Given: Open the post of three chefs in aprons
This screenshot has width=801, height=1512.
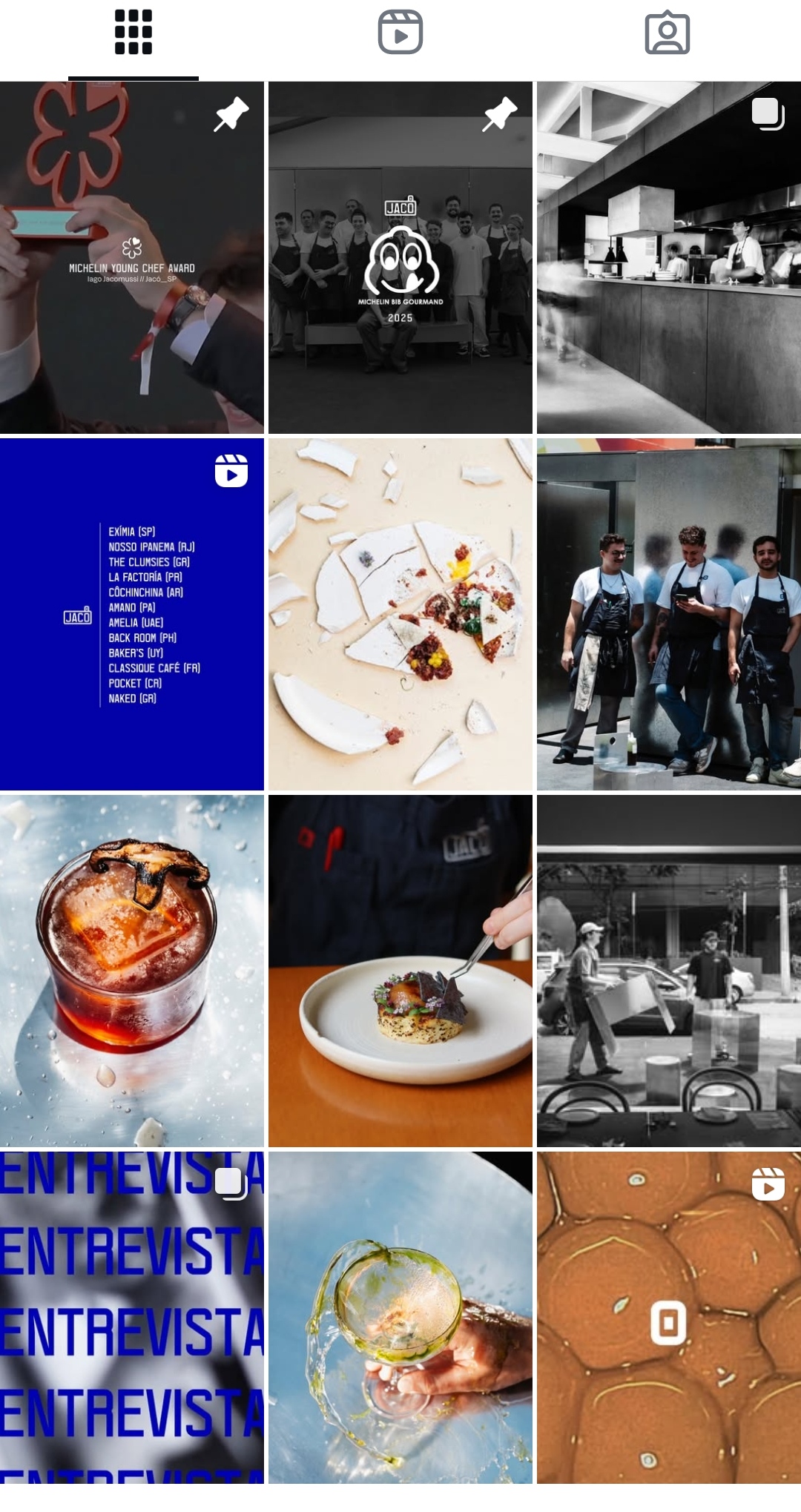Looking at the screenshot, I should 668,614.
